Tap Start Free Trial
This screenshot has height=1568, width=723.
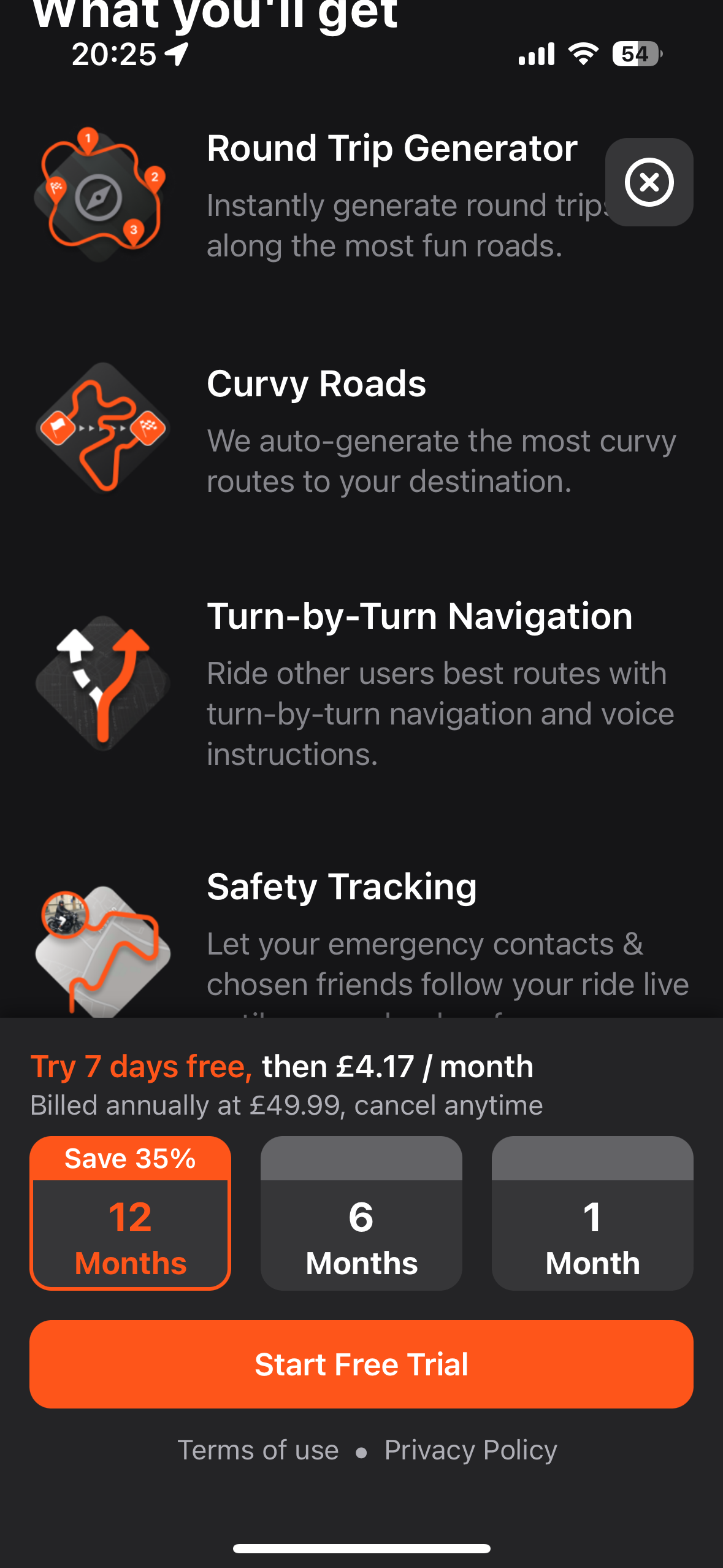(x=361, y=1364)
